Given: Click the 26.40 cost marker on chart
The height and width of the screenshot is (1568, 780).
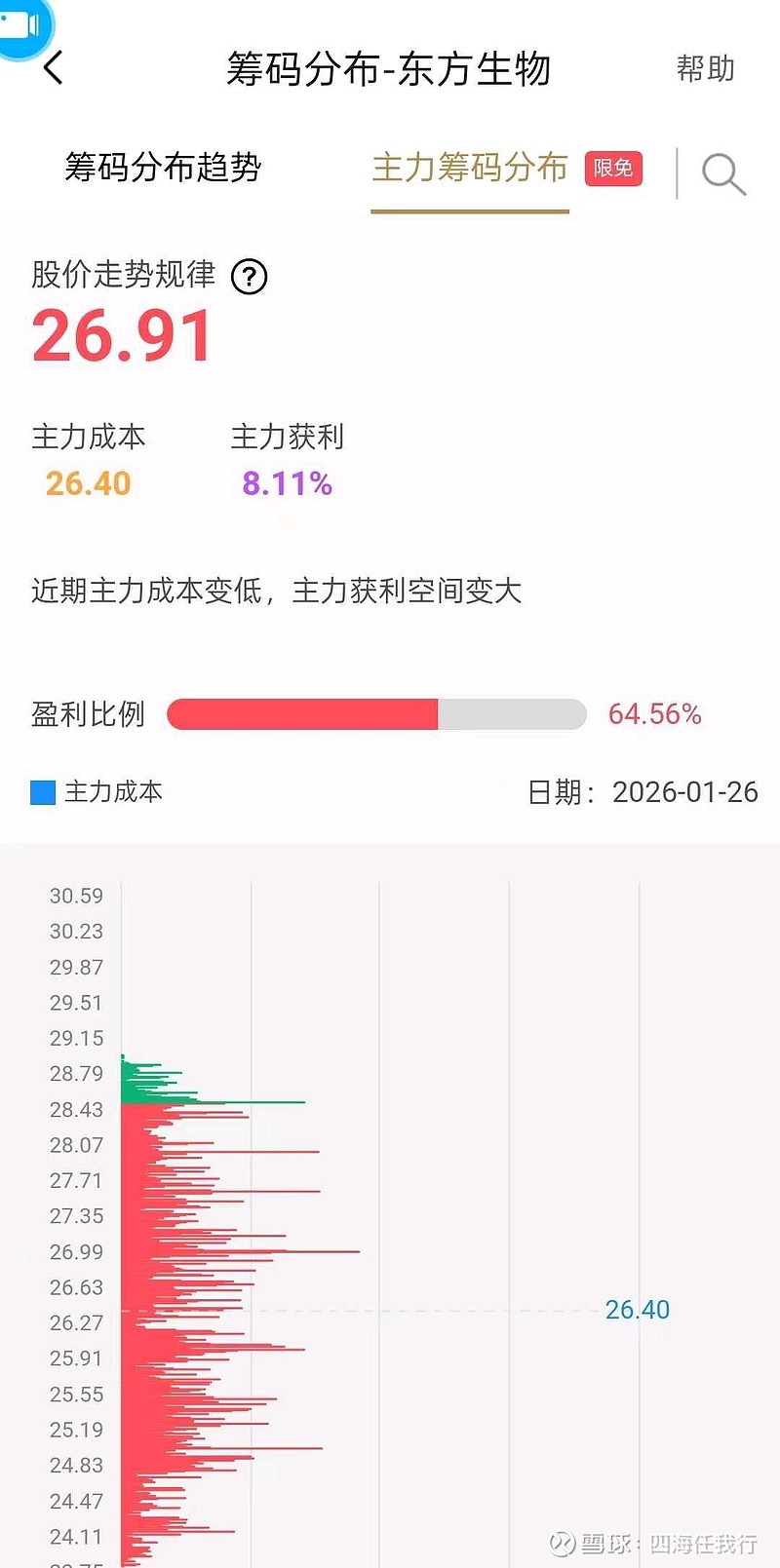Looking at the screenshot, I should pyautogui.click(x=637, y=1310).
